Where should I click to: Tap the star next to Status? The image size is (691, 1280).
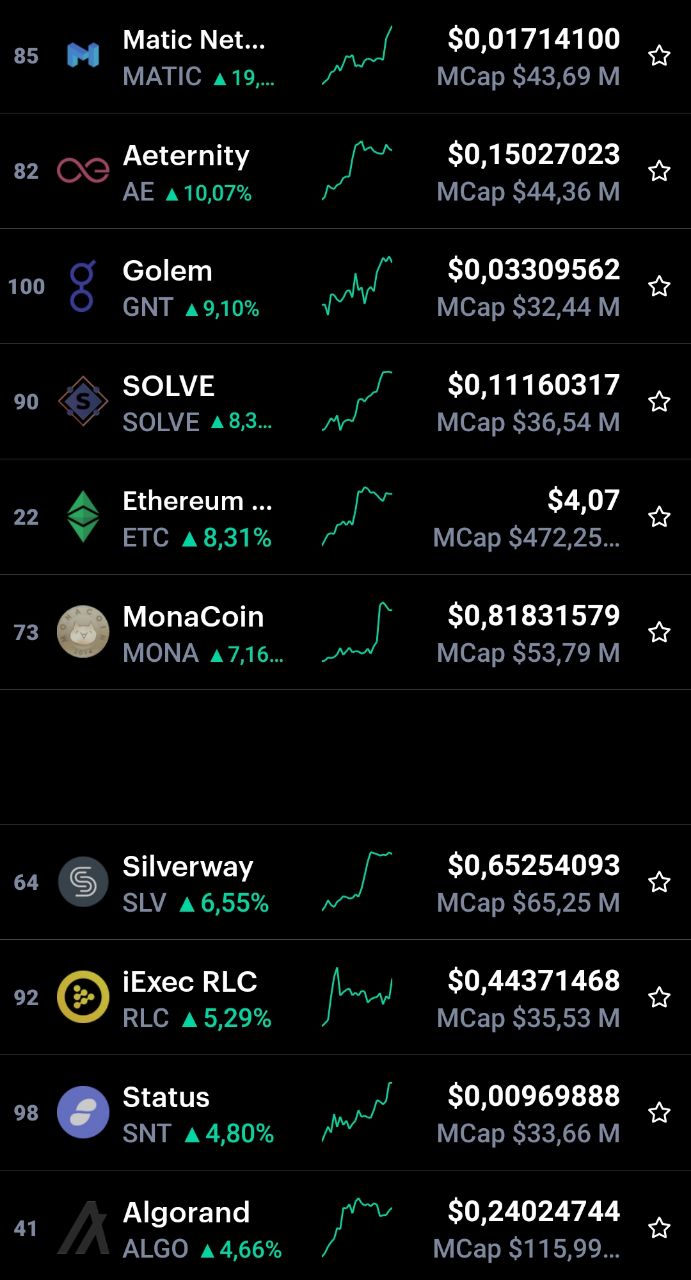tap(659, 1112)
